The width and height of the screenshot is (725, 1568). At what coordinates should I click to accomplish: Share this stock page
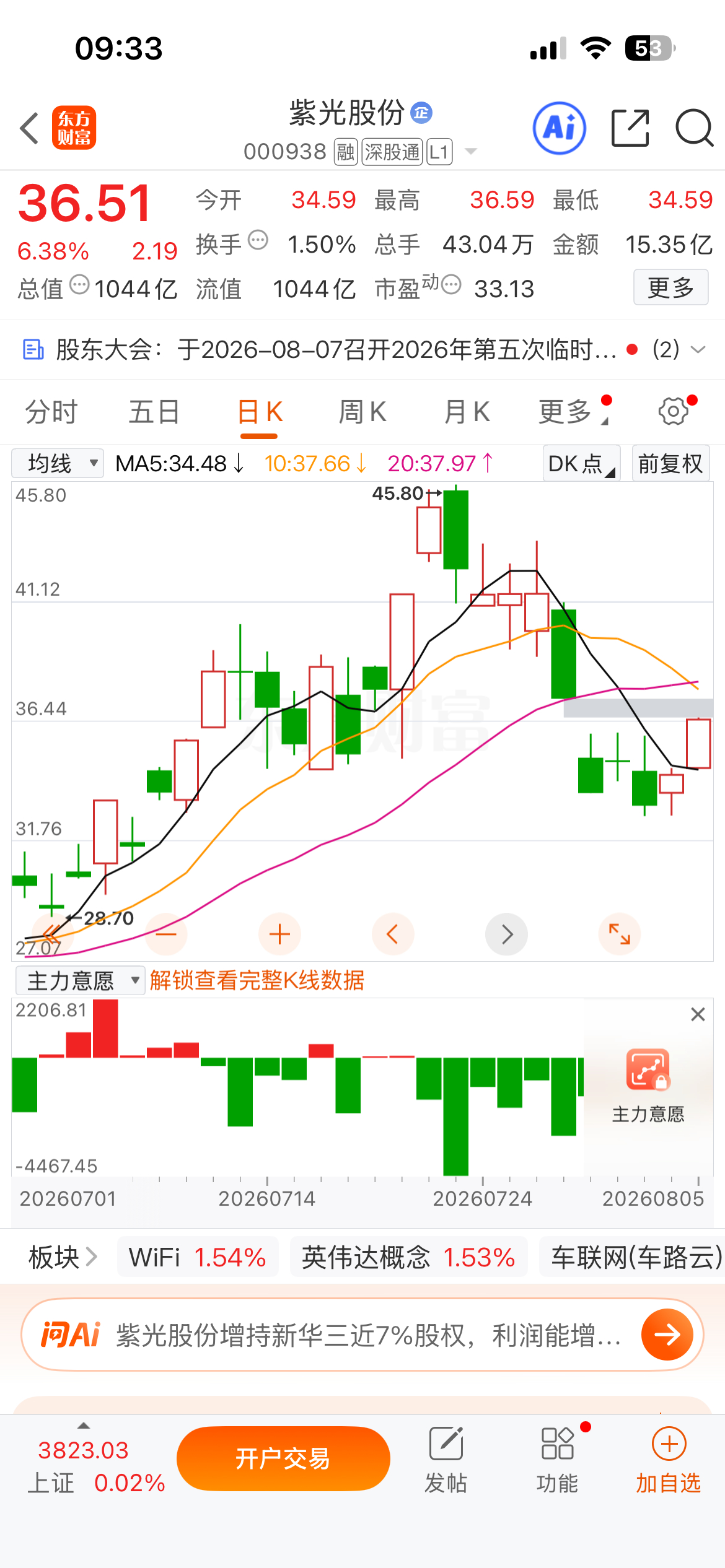[x=630, y=128]
